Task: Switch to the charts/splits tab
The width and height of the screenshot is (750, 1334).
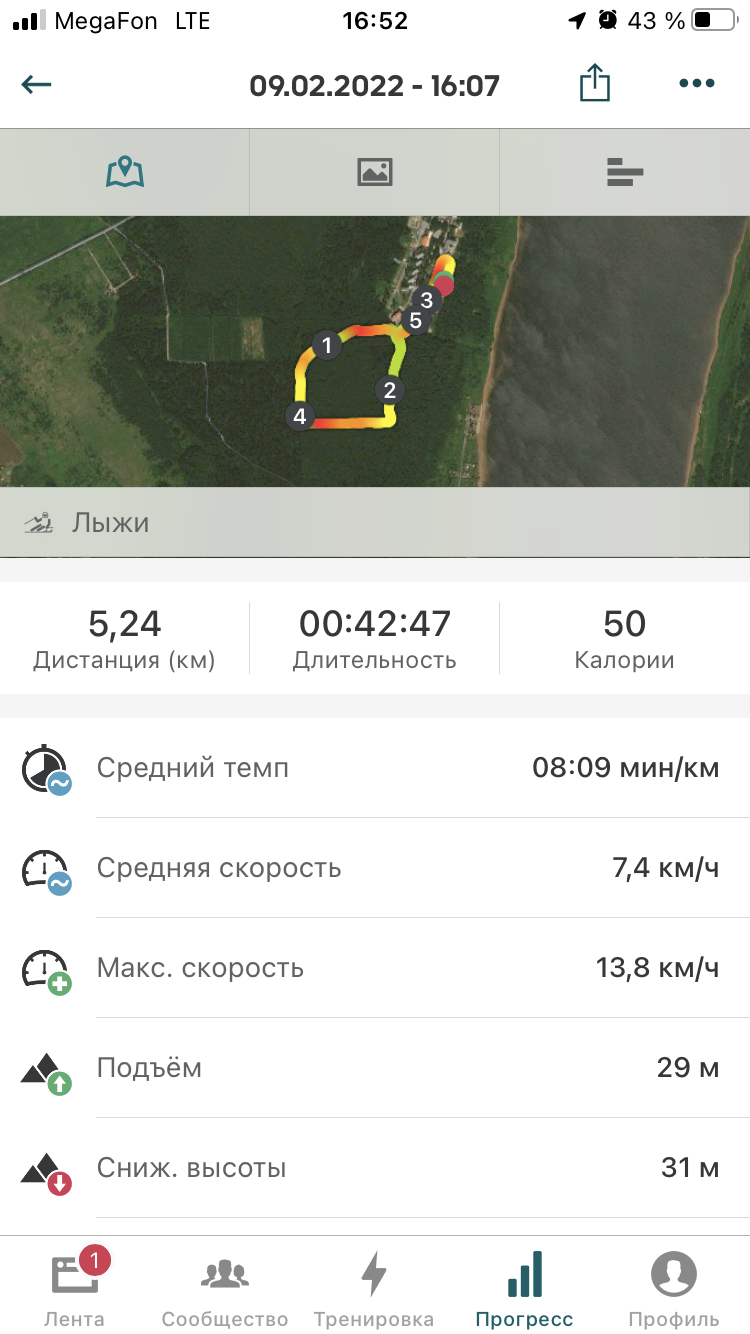Action: tap(624, 172)
